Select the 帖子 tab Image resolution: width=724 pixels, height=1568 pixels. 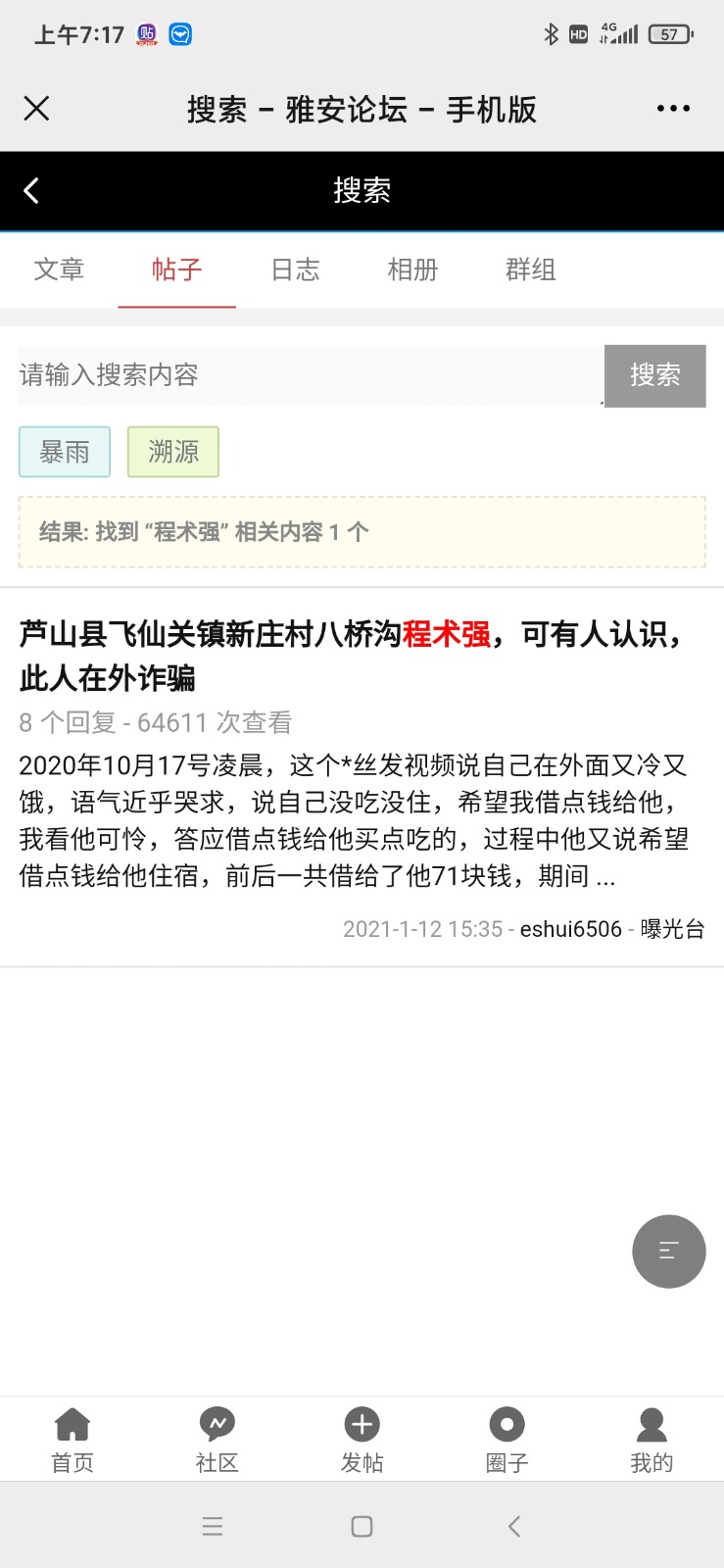(x=176, y=269)
